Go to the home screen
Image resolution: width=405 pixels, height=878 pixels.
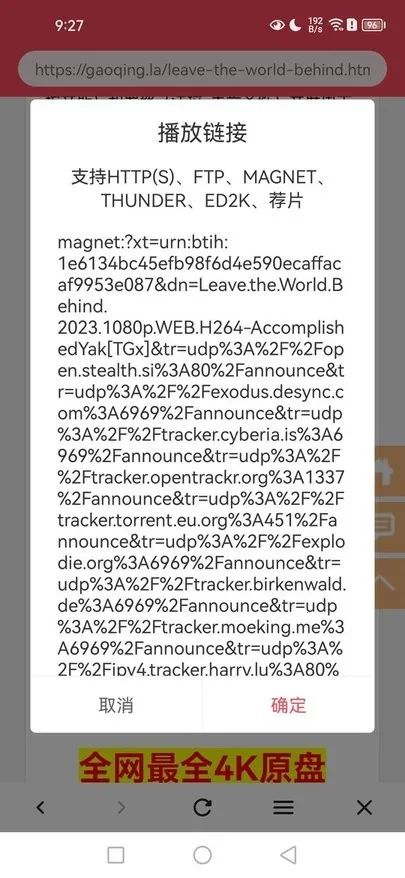[202, 855]
